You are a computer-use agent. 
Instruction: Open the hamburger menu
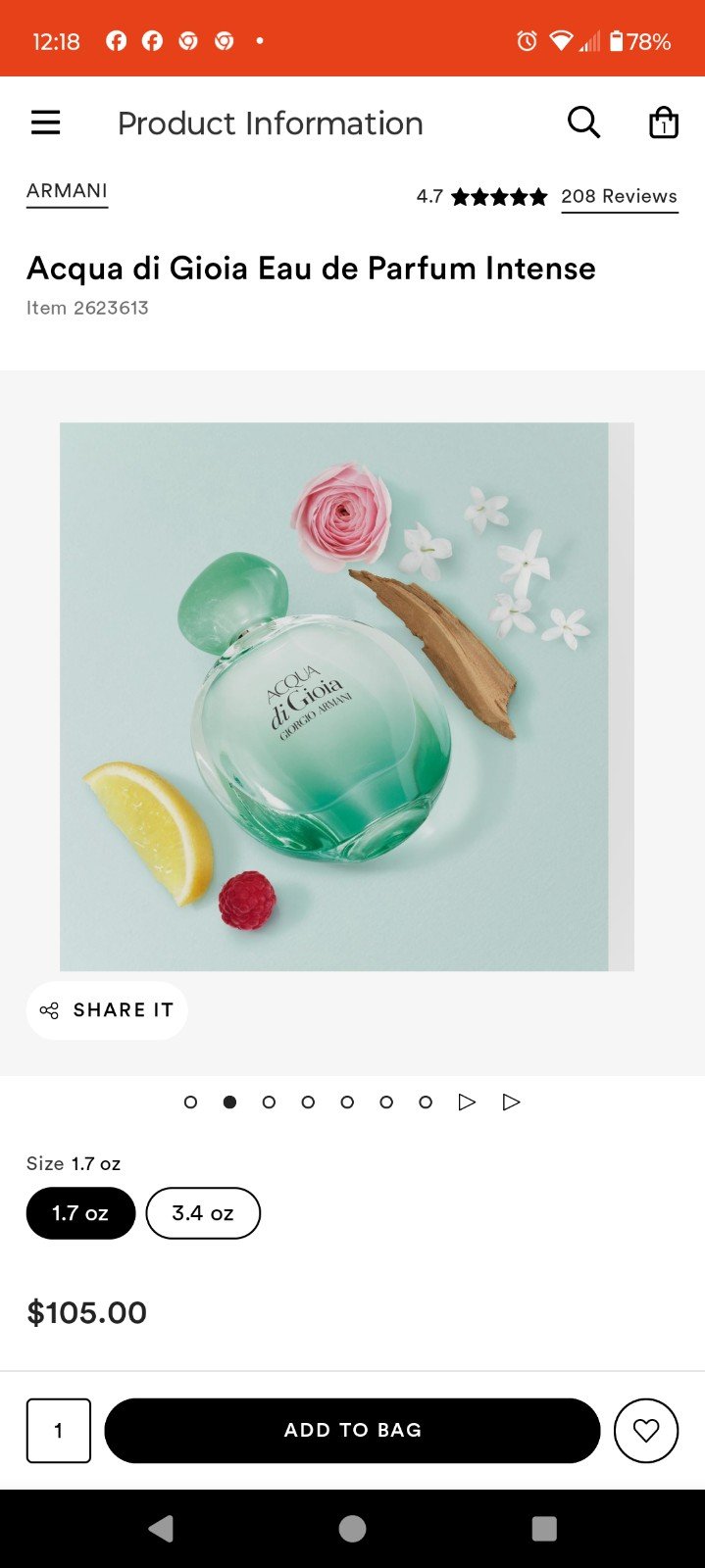point(45,122)
